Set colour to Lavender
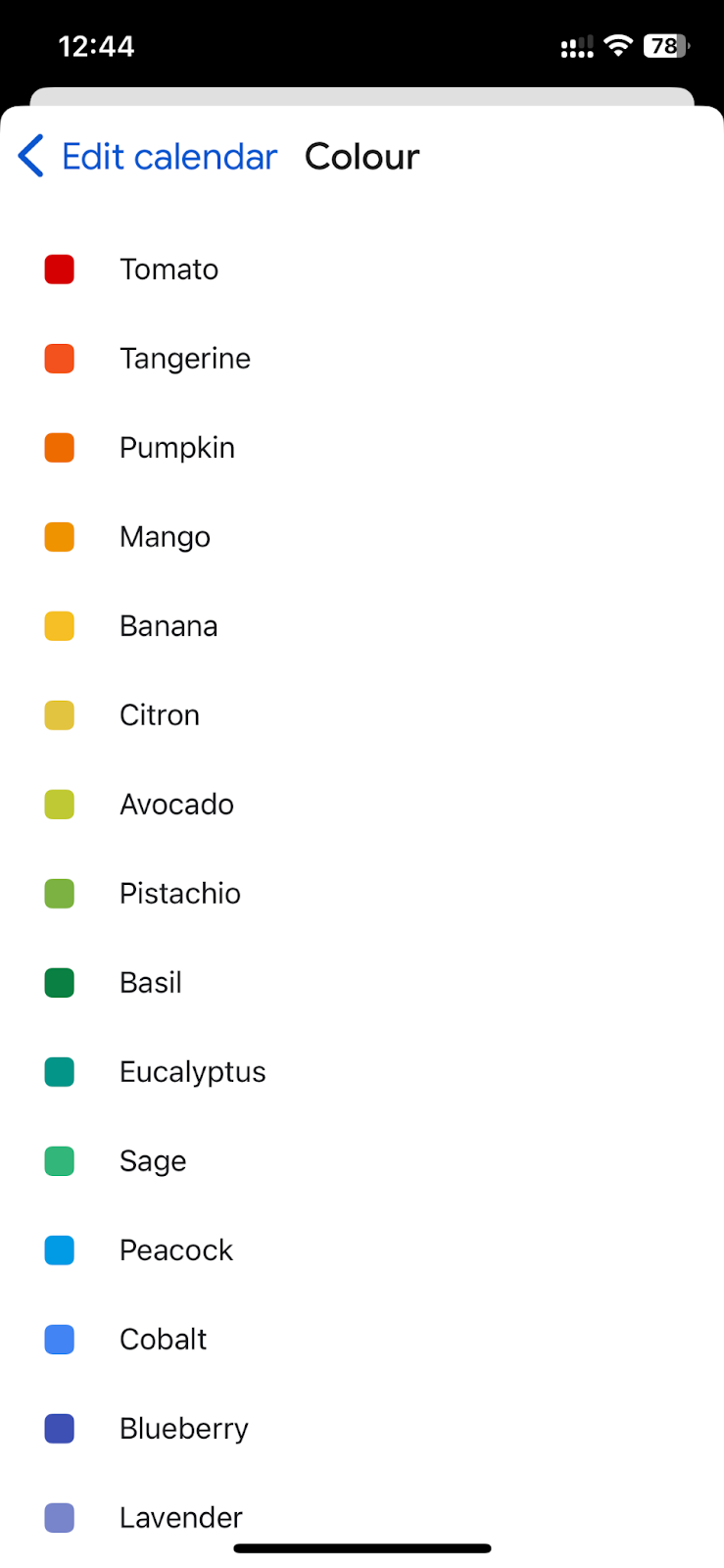 (x=362, y=1518)
